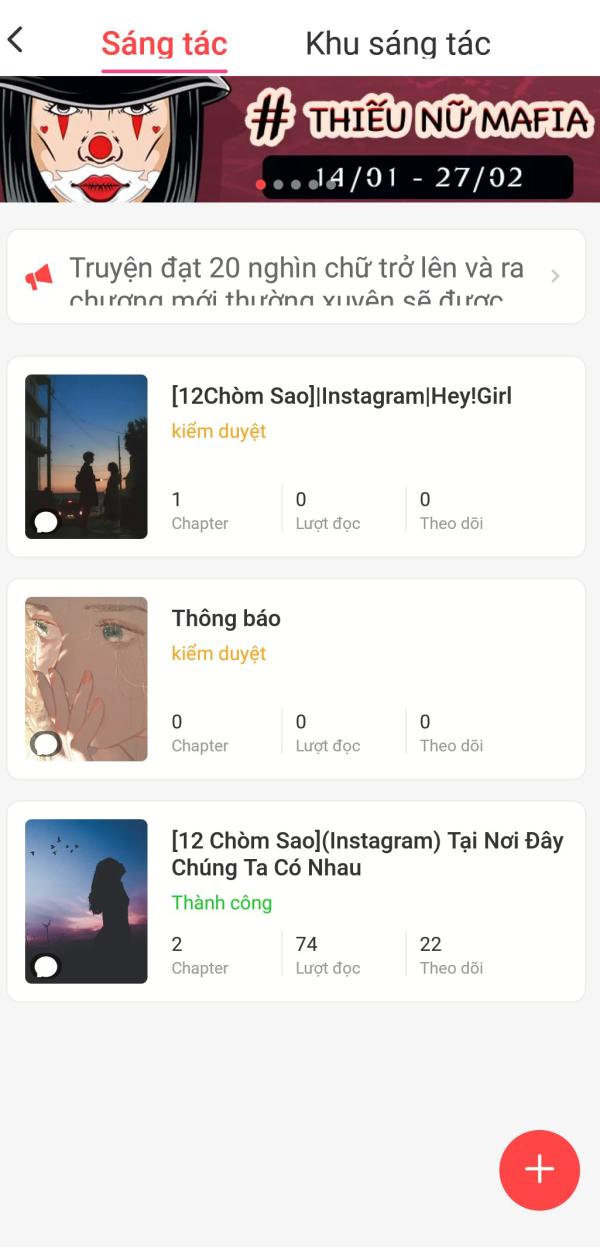600x1247 pixels.
Task: Tap the comment bubble on Thông báo cover
Action: tap(46, 743)
